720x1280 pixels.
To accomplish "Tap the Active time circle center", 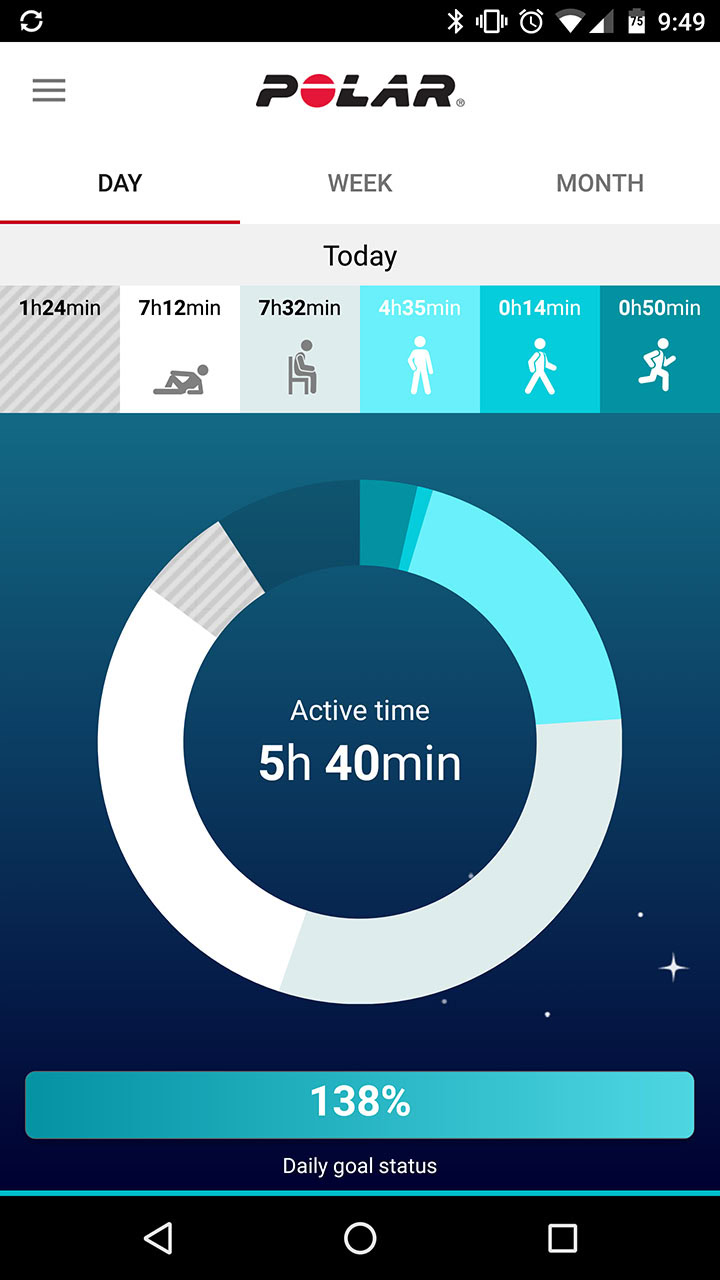I will point(360,742).
